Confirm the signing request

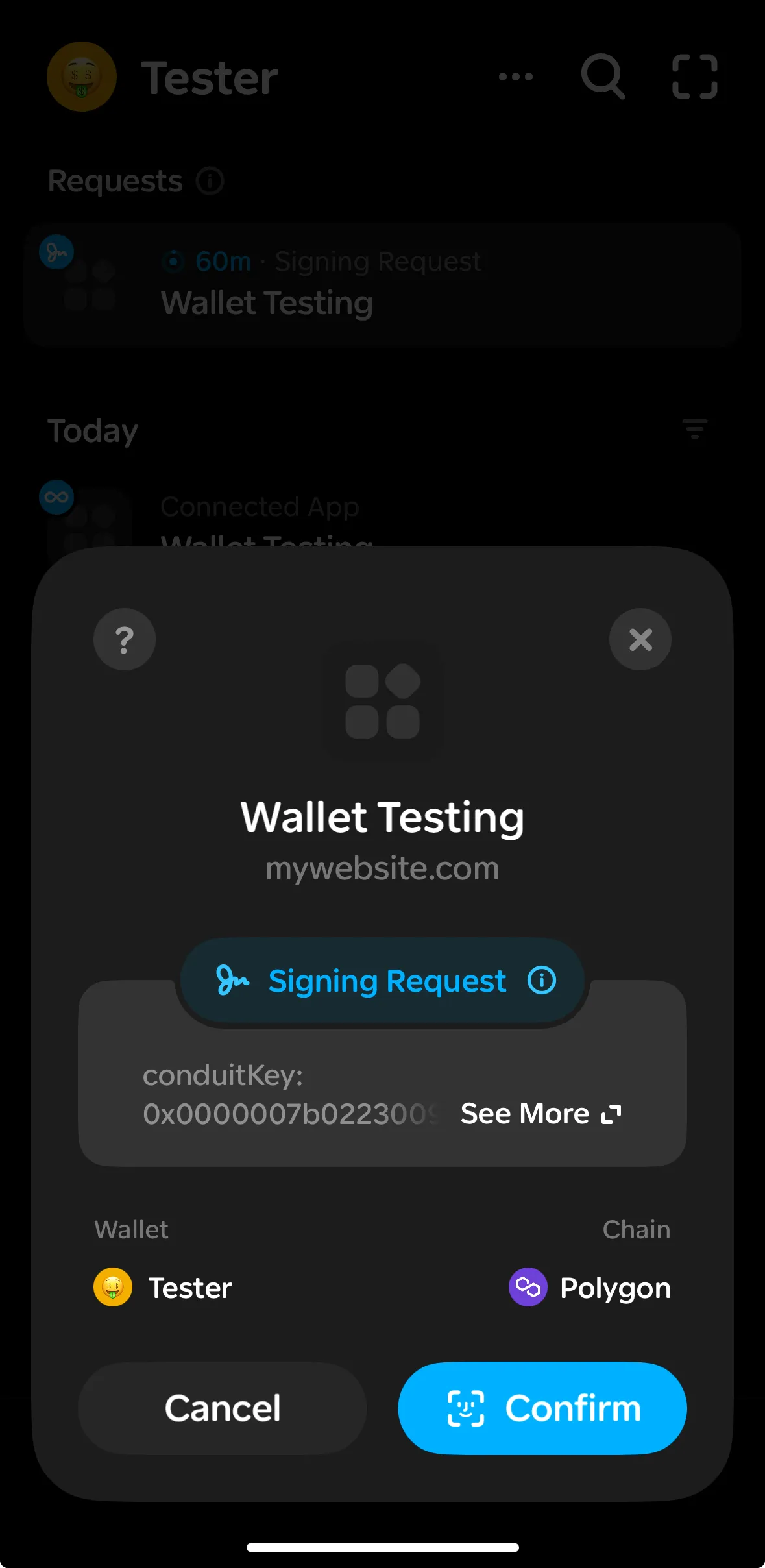542,1408
